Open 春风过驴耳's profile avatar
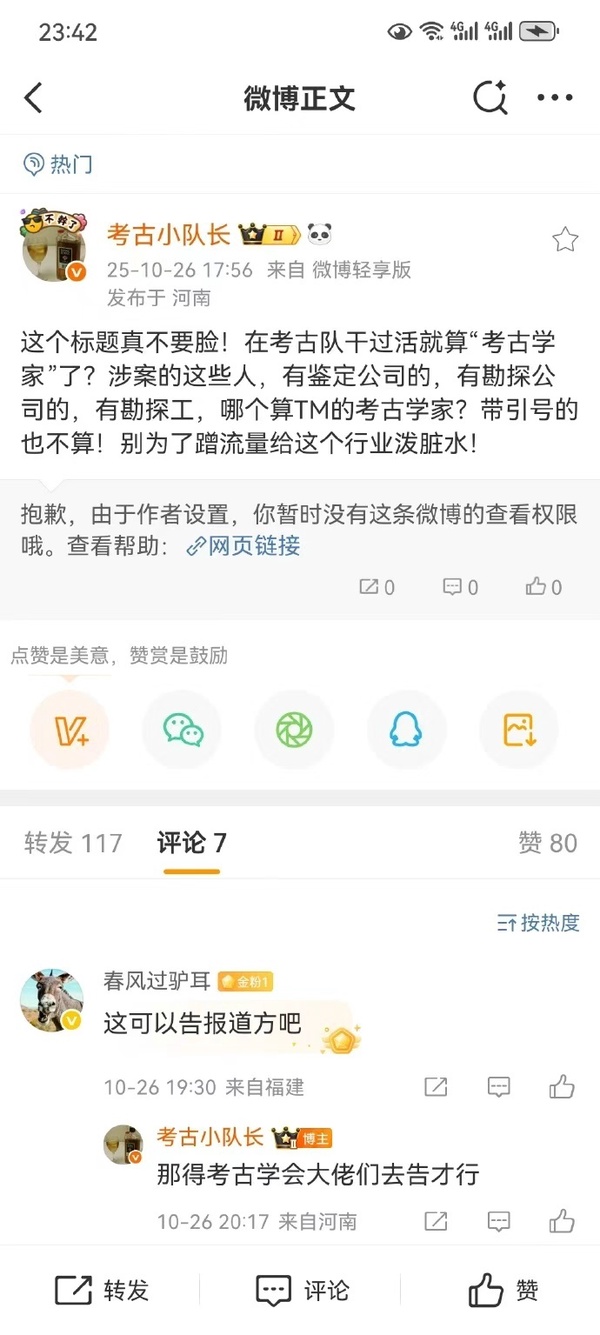Screen dimensions: 600x1335 (x=52, y=999)
